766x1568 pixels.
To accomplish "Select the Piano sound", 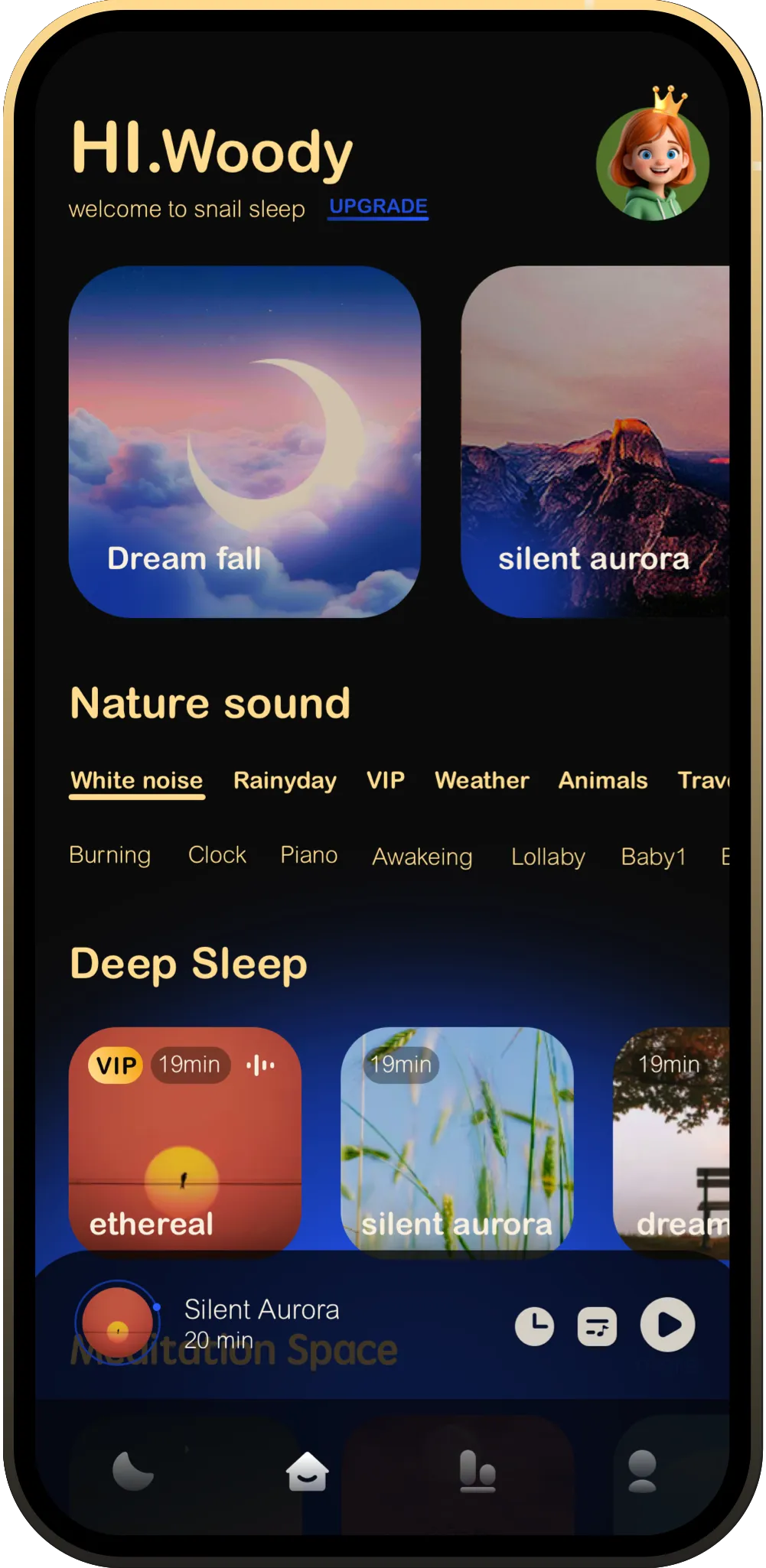I will click(309, 855).
